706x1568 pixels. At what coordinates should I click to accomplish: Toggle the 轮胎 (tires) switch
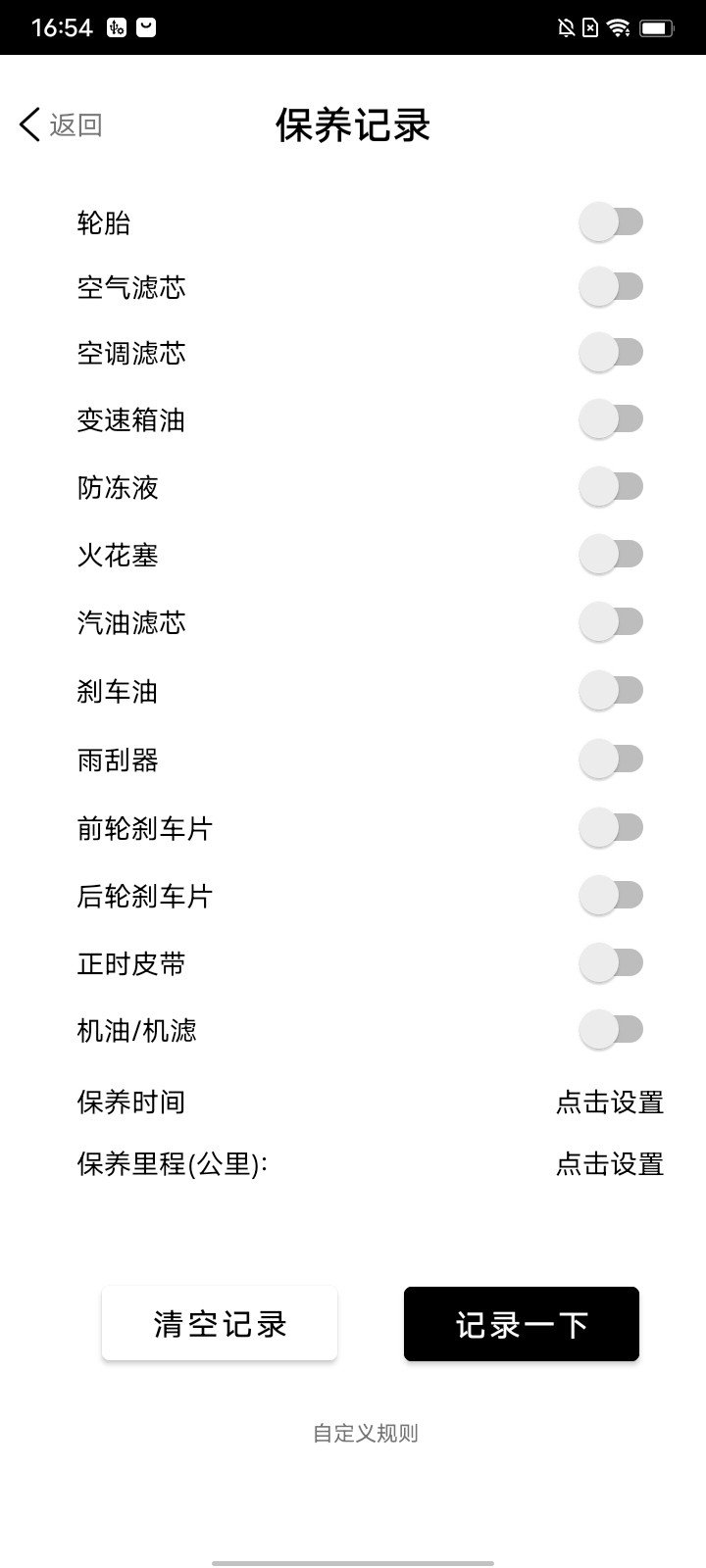point(612,222)
